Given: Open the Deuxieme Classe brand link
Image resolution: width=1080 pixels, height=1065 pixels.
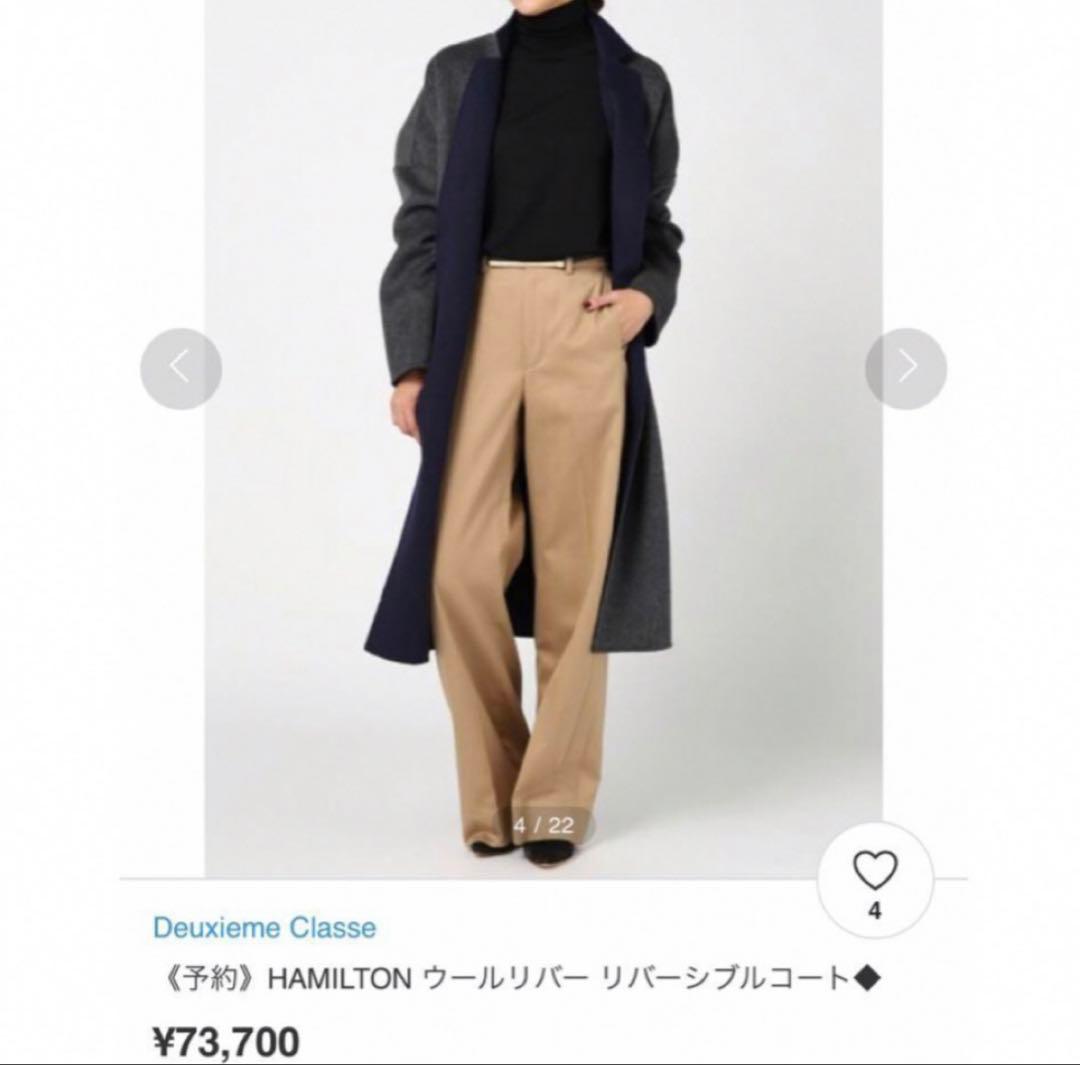Looking at the screenshot, I should [x=264, y=927].
